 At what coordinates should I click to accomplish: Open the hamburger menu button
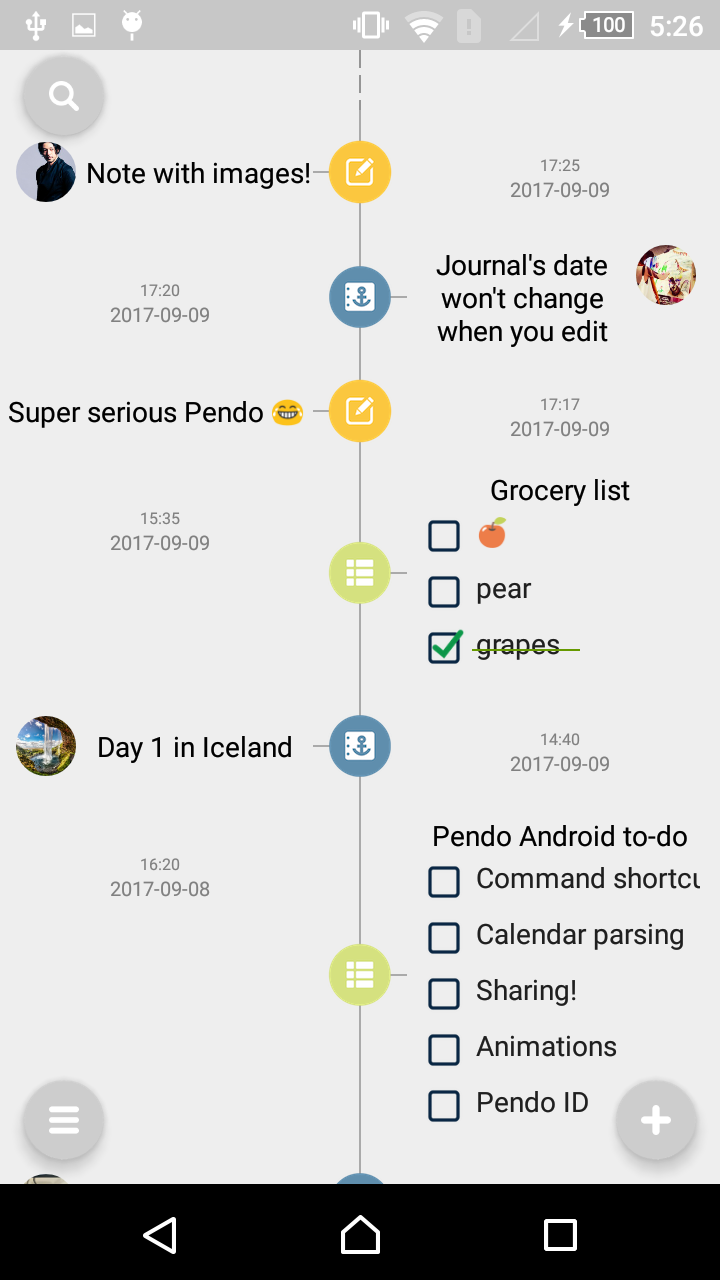pos(62,1119)
